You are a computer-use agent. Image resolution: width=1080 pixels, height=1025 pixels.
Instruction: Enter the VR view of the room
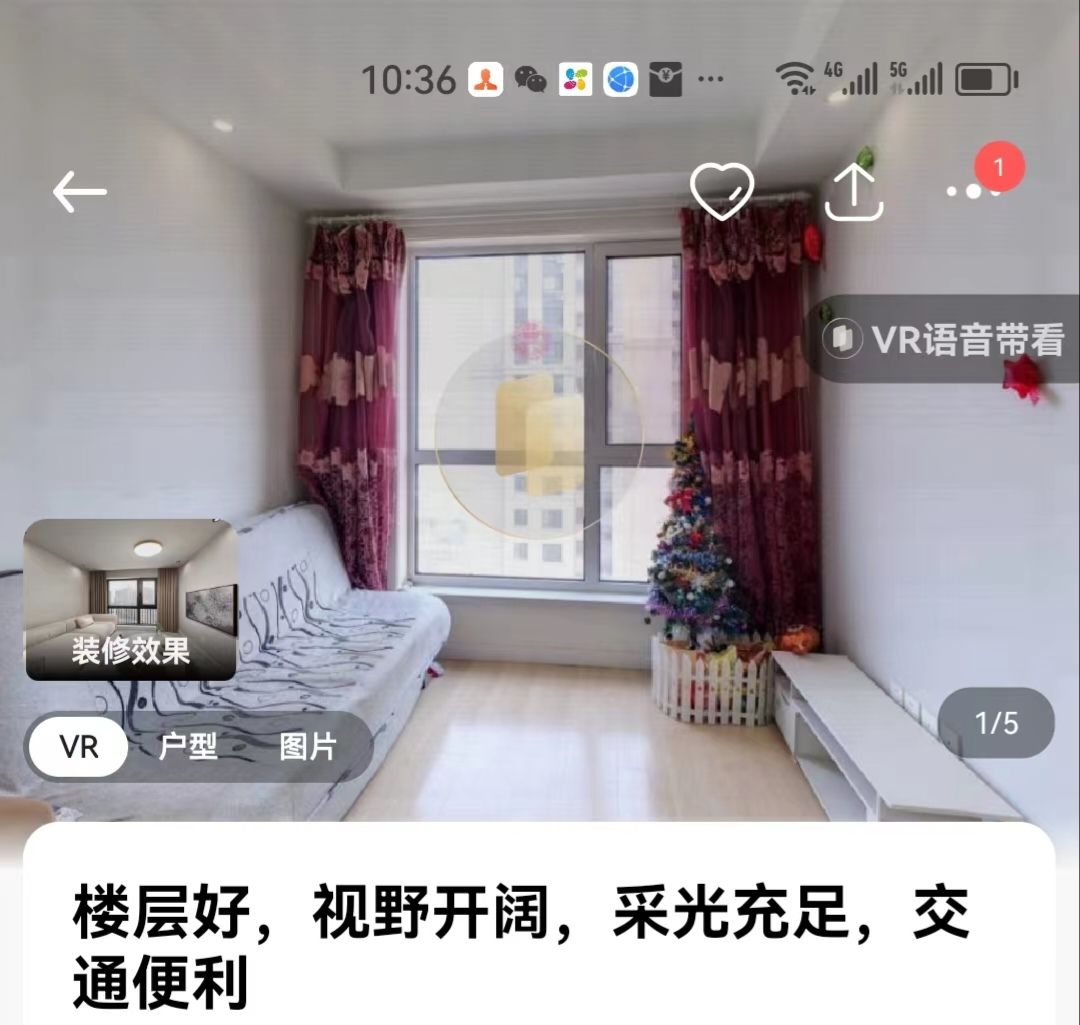click(x=539, y=435)
